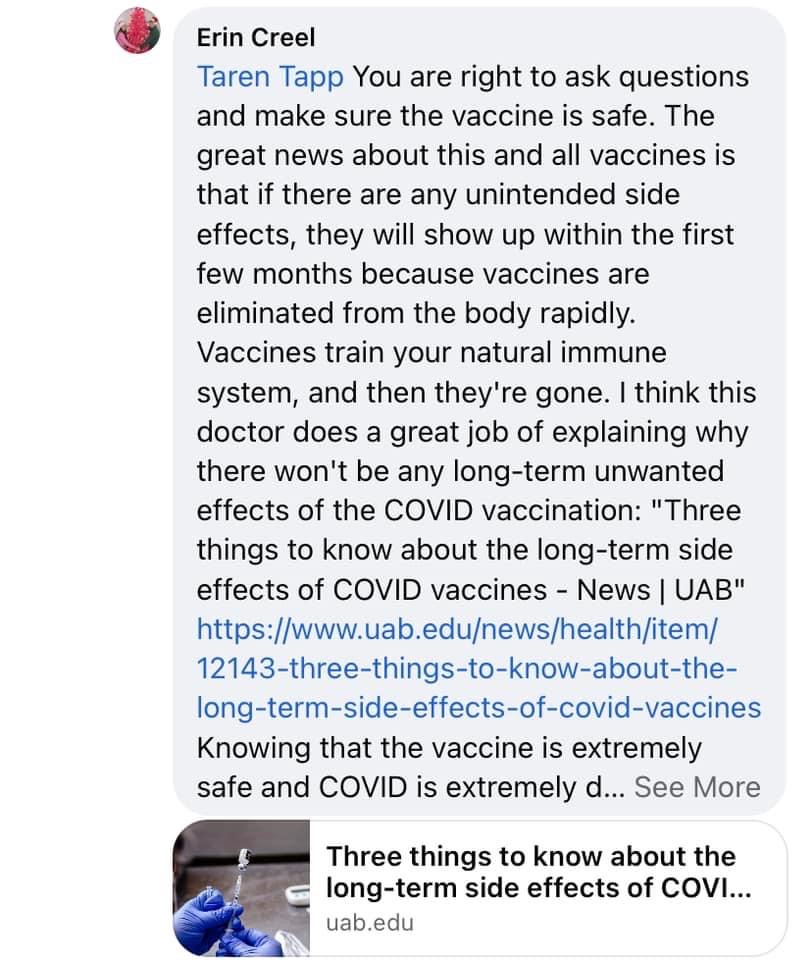Expand the comment with See More
This screenshot has width=812, height=960.
[x=697, y=787]
